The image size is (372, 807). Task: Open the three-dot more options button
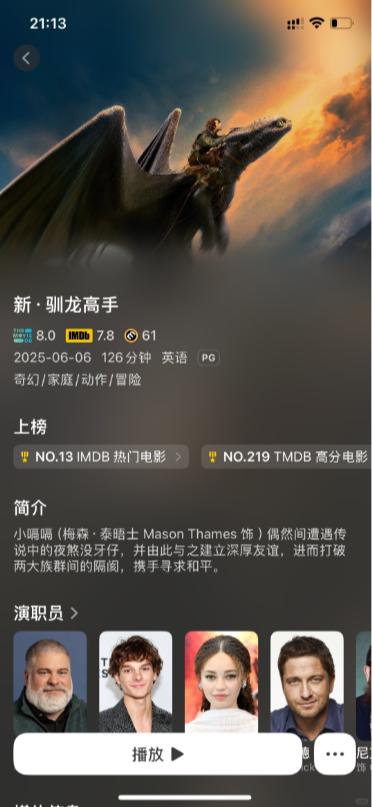click(335, 754)
